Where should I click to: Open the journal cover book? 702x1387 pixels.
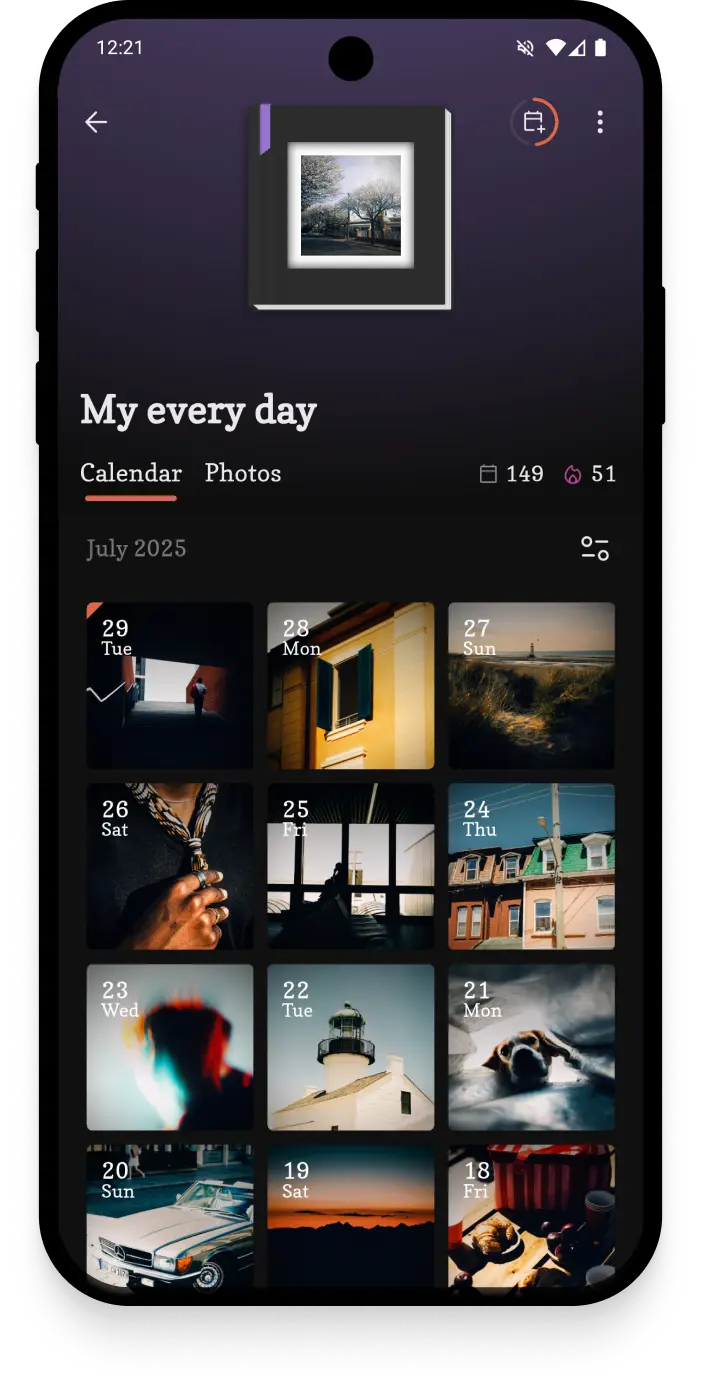tap(351, 206)
